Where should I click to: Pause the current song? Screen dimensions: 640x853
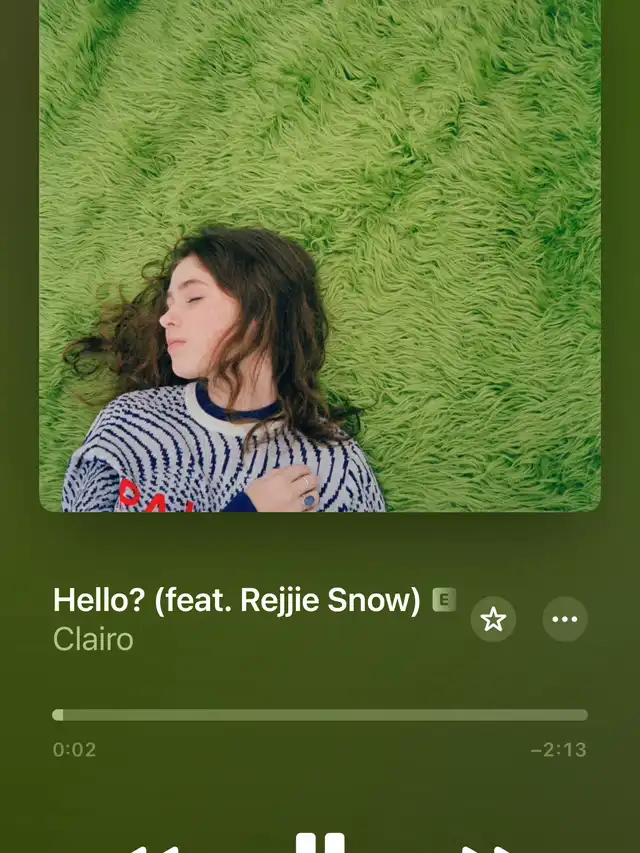320,843
